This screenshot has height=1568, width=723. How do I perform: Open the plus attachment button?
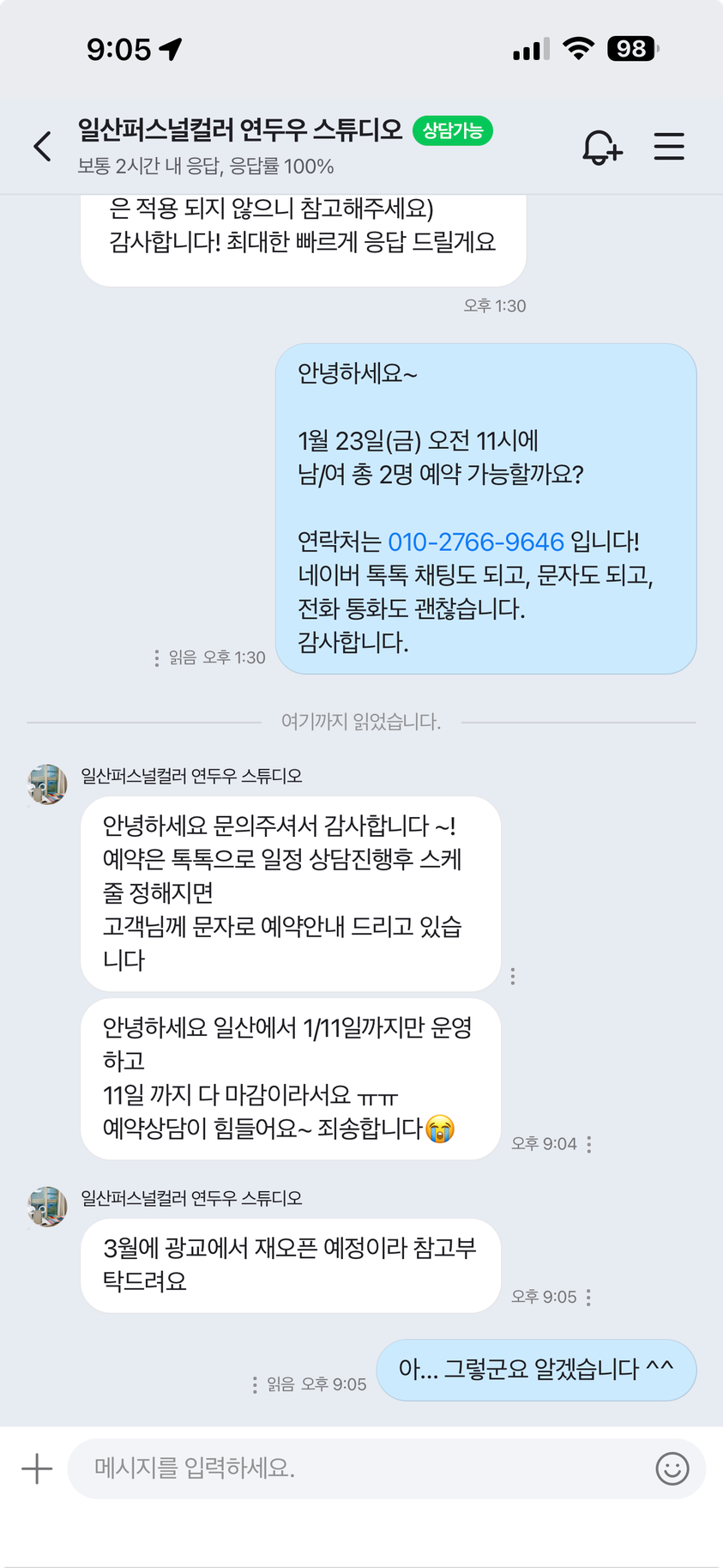pyautogui.click(x=37, y=1468)
